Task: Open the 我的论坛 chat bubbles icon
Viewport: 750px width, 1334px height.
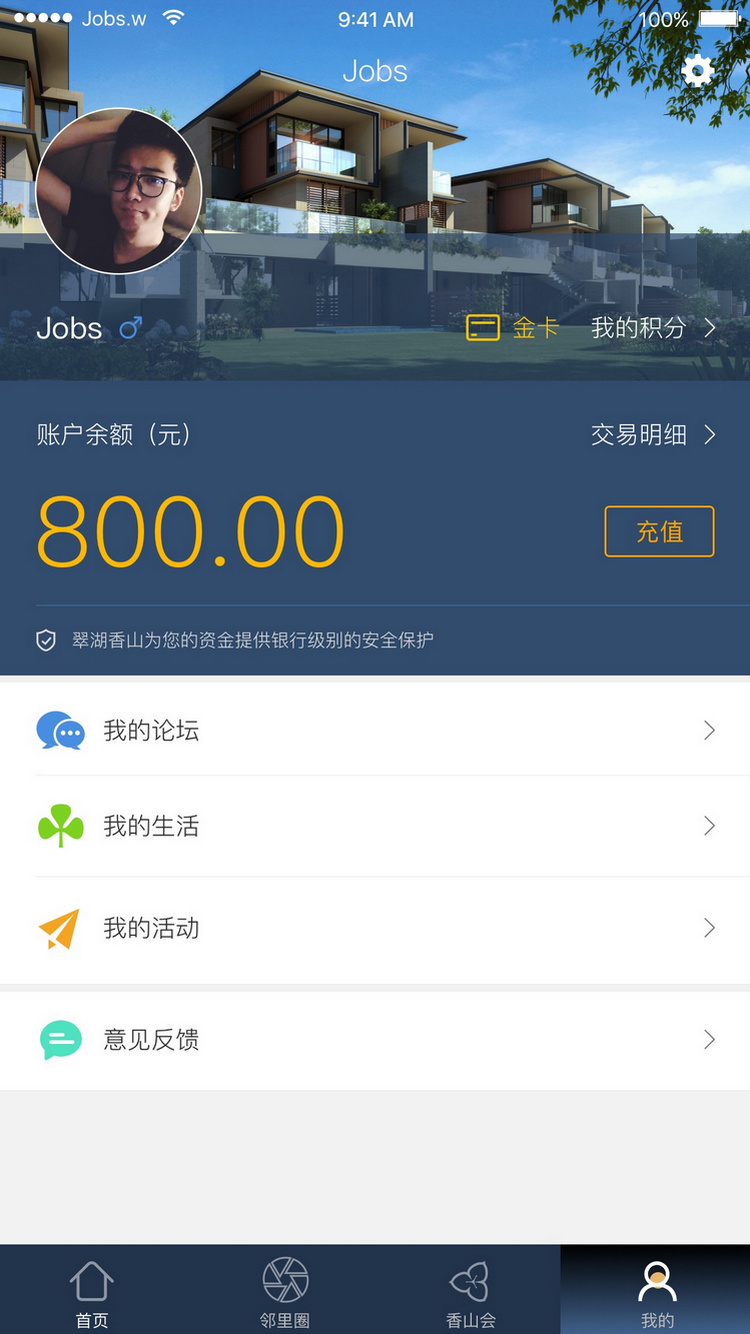Action: 60,731
